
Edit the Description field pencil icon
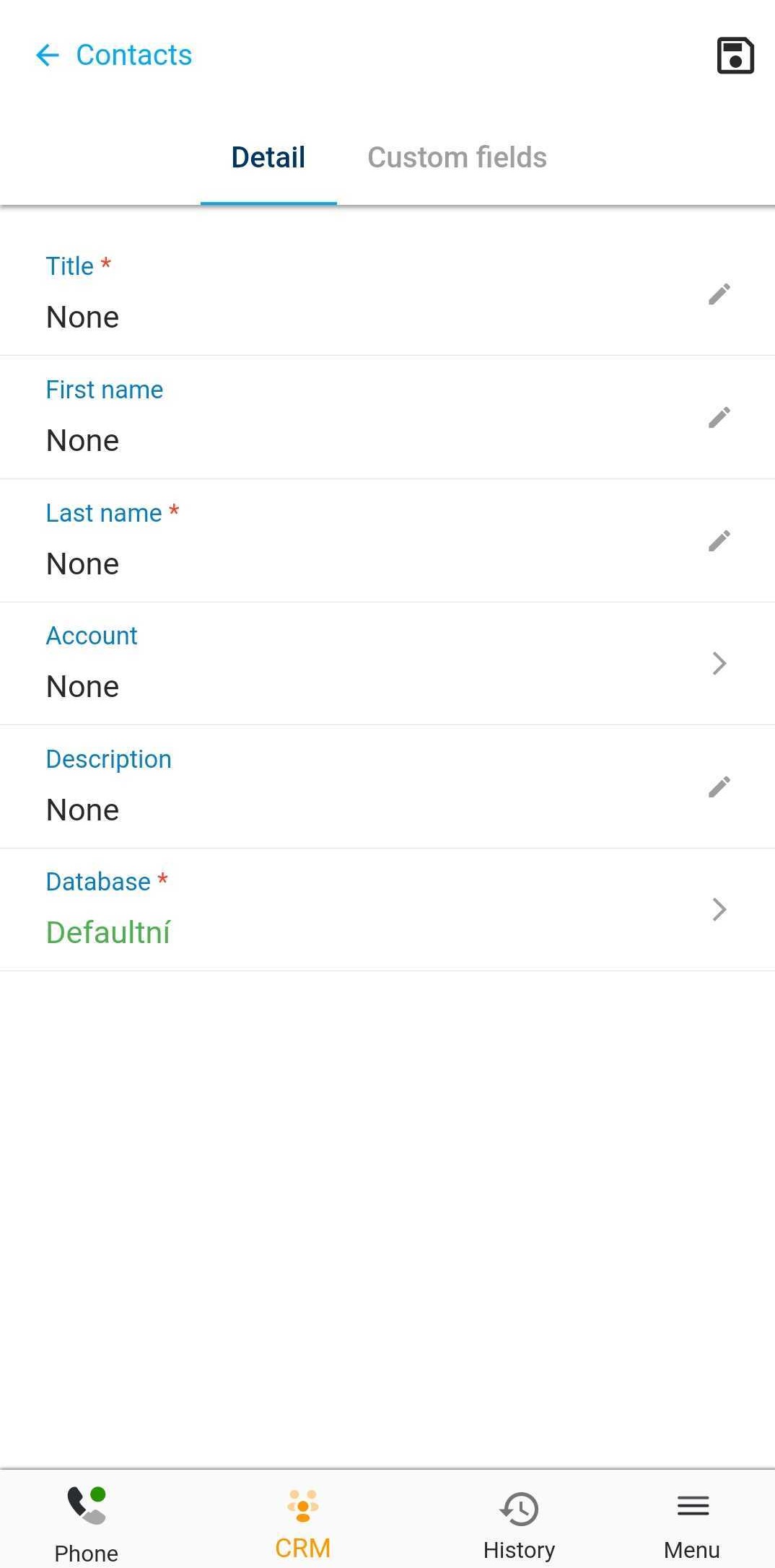pos(719,787)
